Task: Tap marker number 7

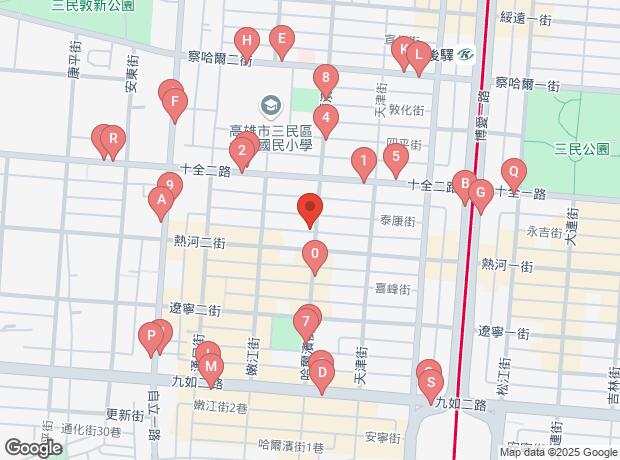Action: tap(305, 323)
